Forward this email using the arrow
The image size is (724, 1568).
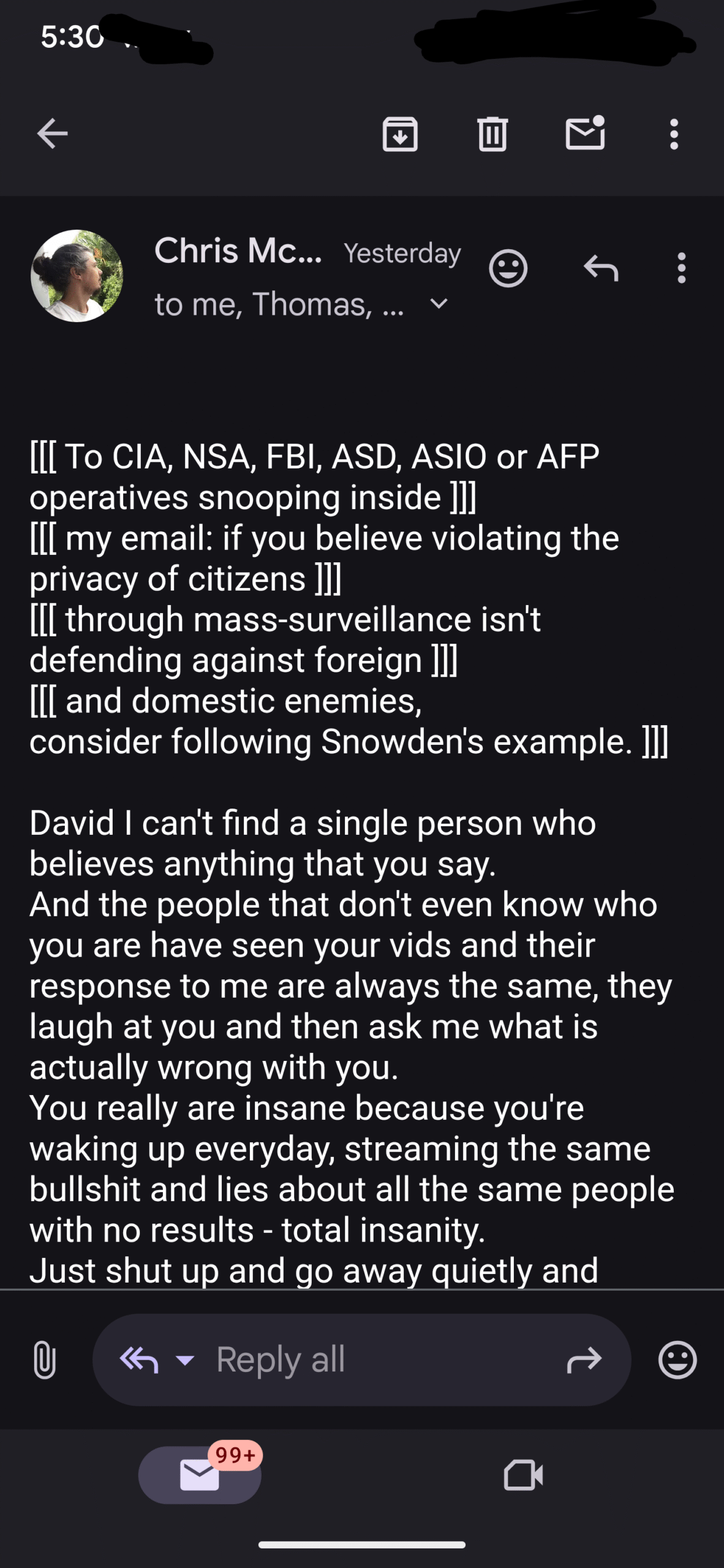point(584,1360)
